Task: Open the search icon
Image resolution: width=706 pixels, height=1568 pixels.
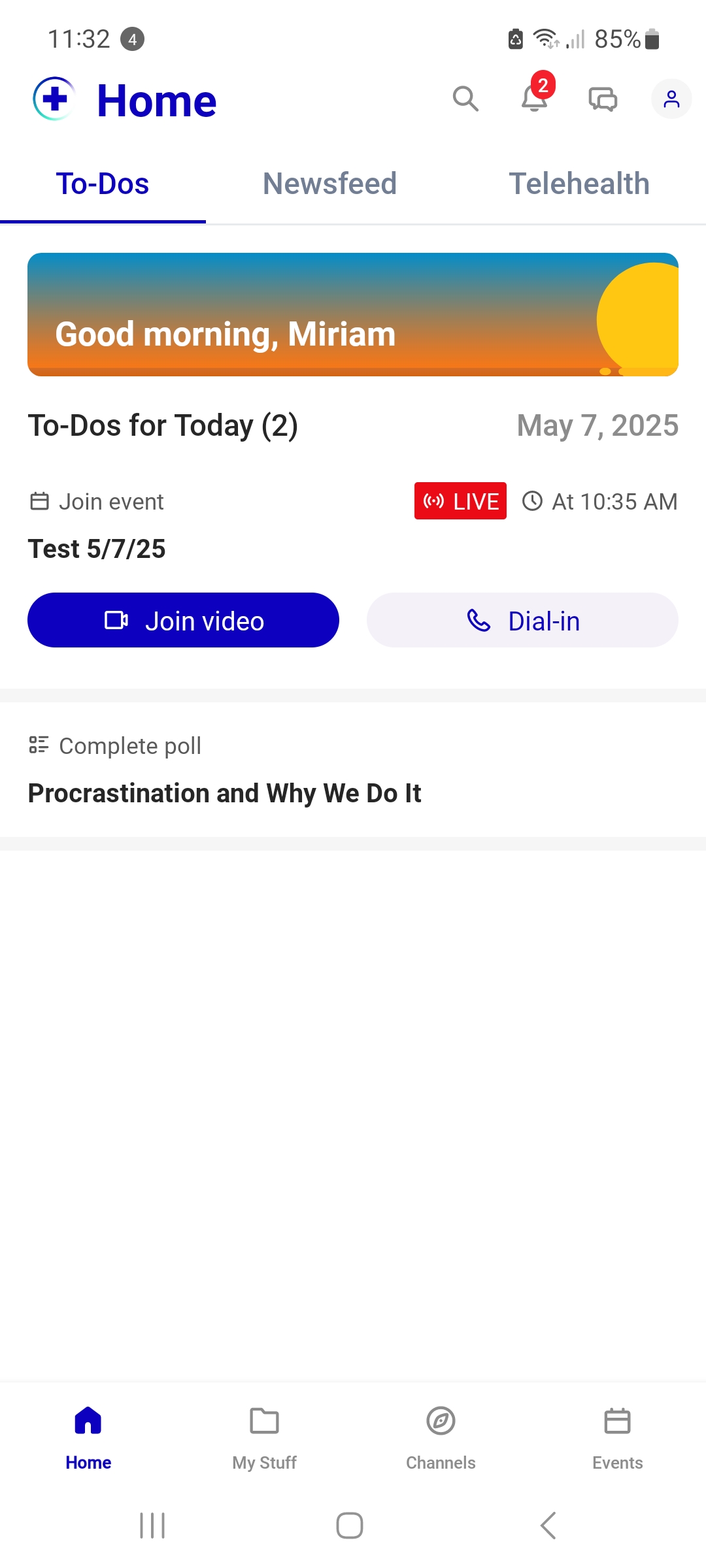Action: (x=465, y=99)
